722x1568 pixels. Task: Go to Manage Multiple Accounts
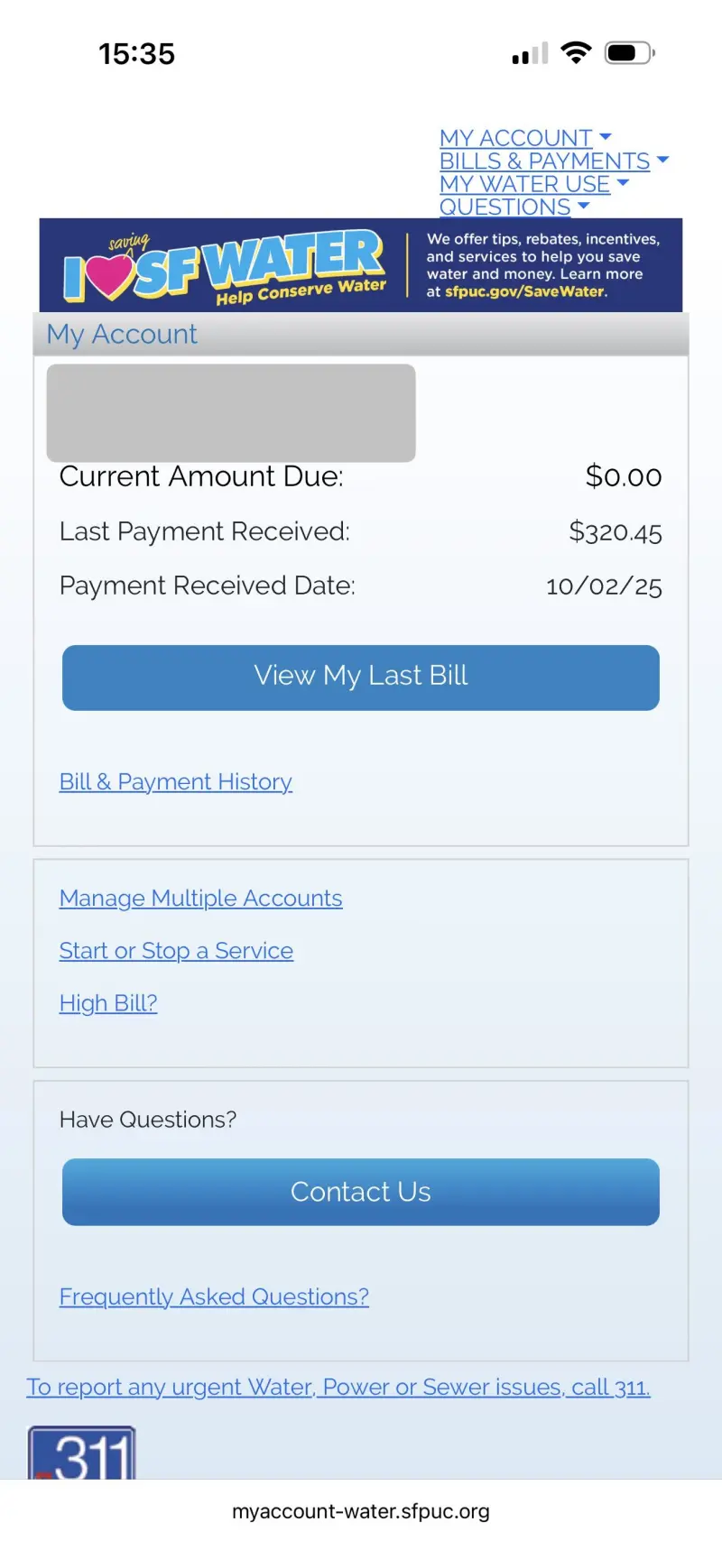200,899
